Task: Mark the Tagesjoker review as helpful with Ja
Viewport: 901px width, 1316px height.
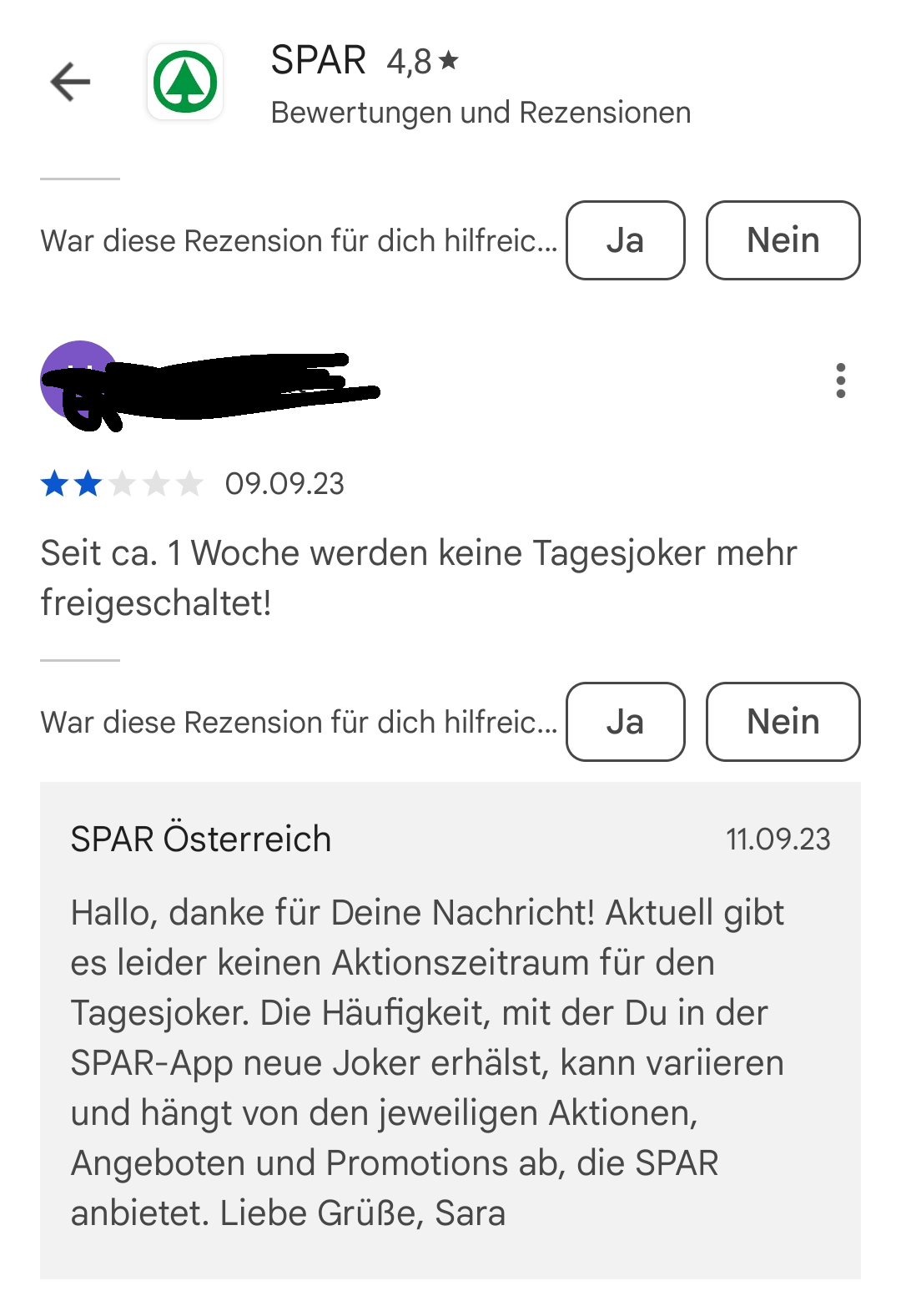Action: [625, 722]
